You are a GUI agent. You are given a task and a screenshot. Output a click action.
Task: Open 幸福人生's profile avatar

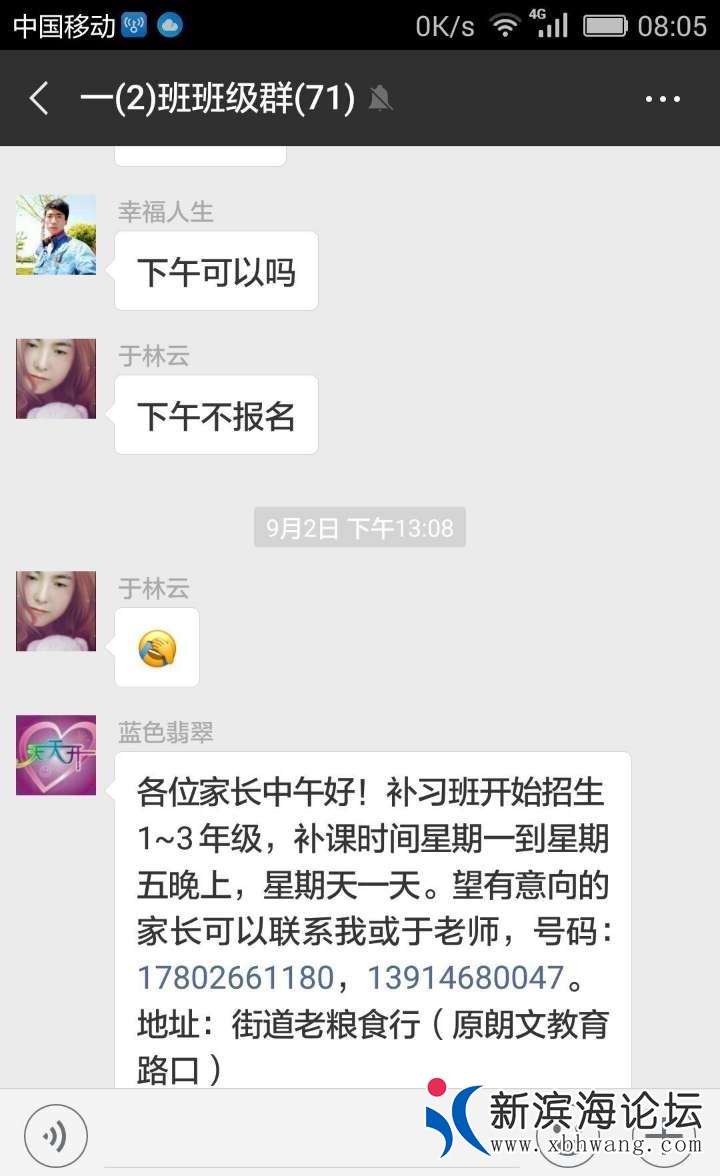click(56, 235)
